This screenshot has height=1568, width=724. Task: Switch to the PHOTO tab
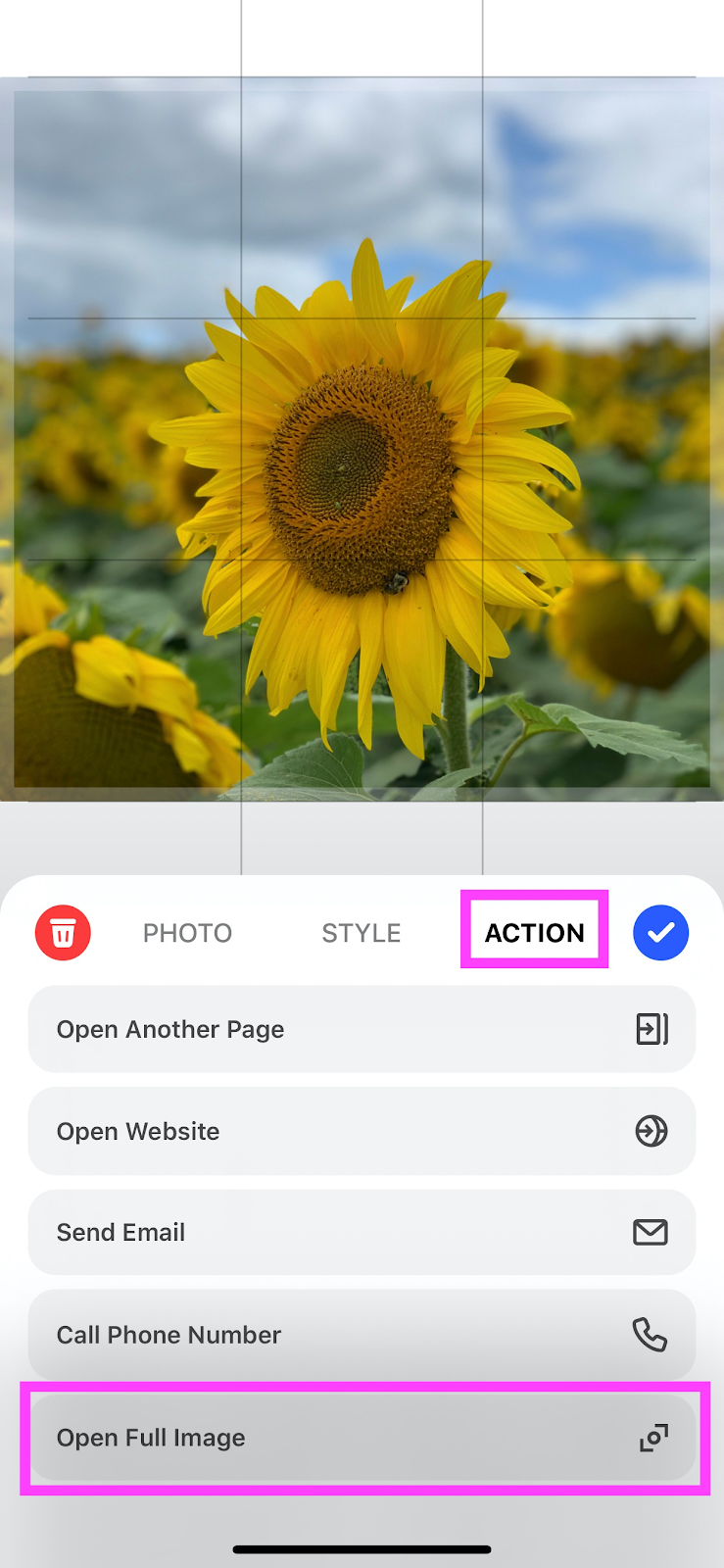point(187,932)
